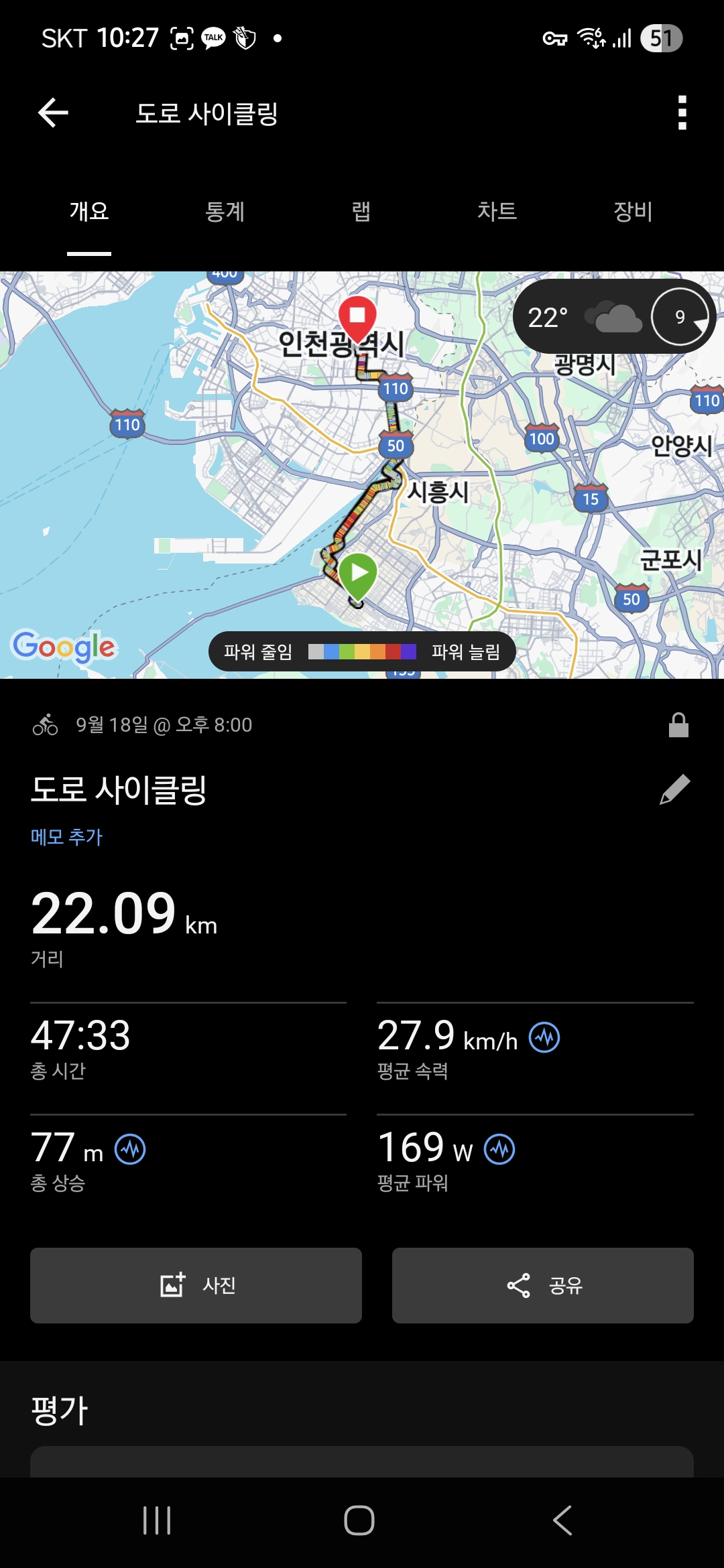Tap the lock privacy icon
The height and width of the screenshot is (1568, 724).
[678, 725]
